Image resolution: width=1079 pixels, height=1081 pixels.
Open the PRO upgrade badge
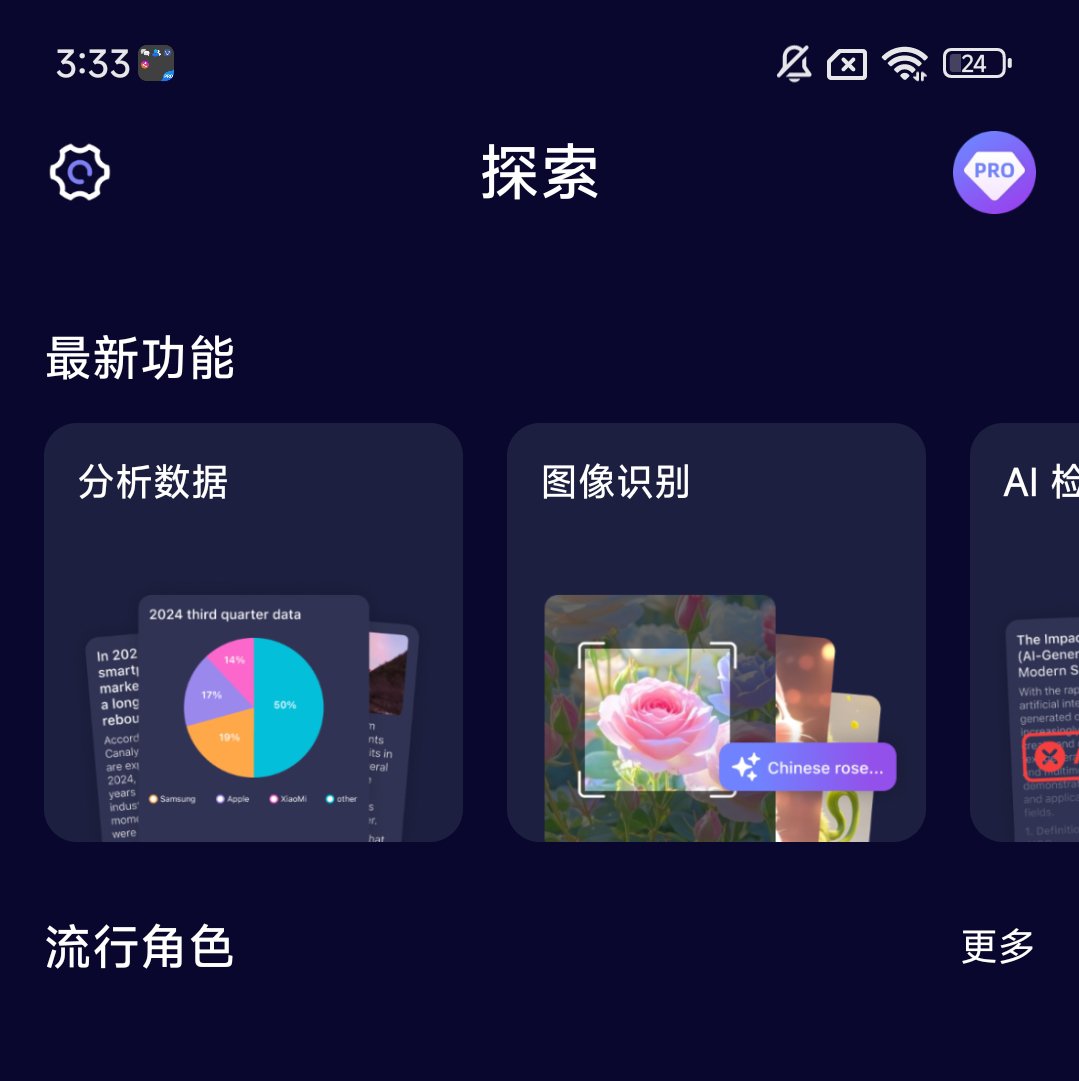coord(993,172)
